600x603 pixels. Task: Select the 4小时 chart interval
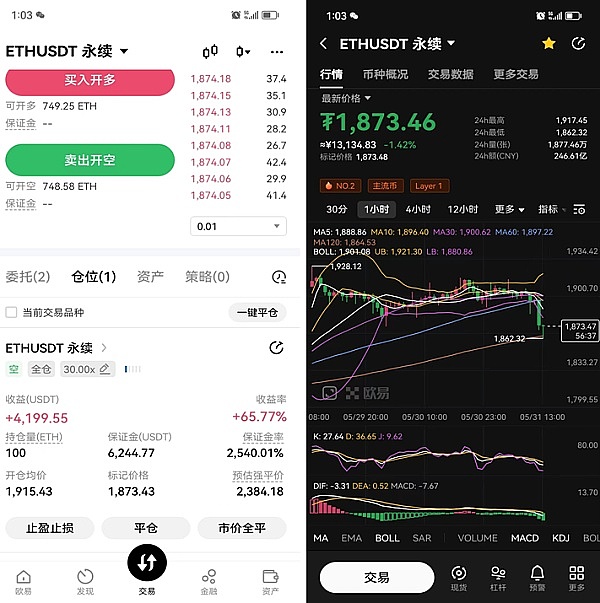tap(418, 209)
